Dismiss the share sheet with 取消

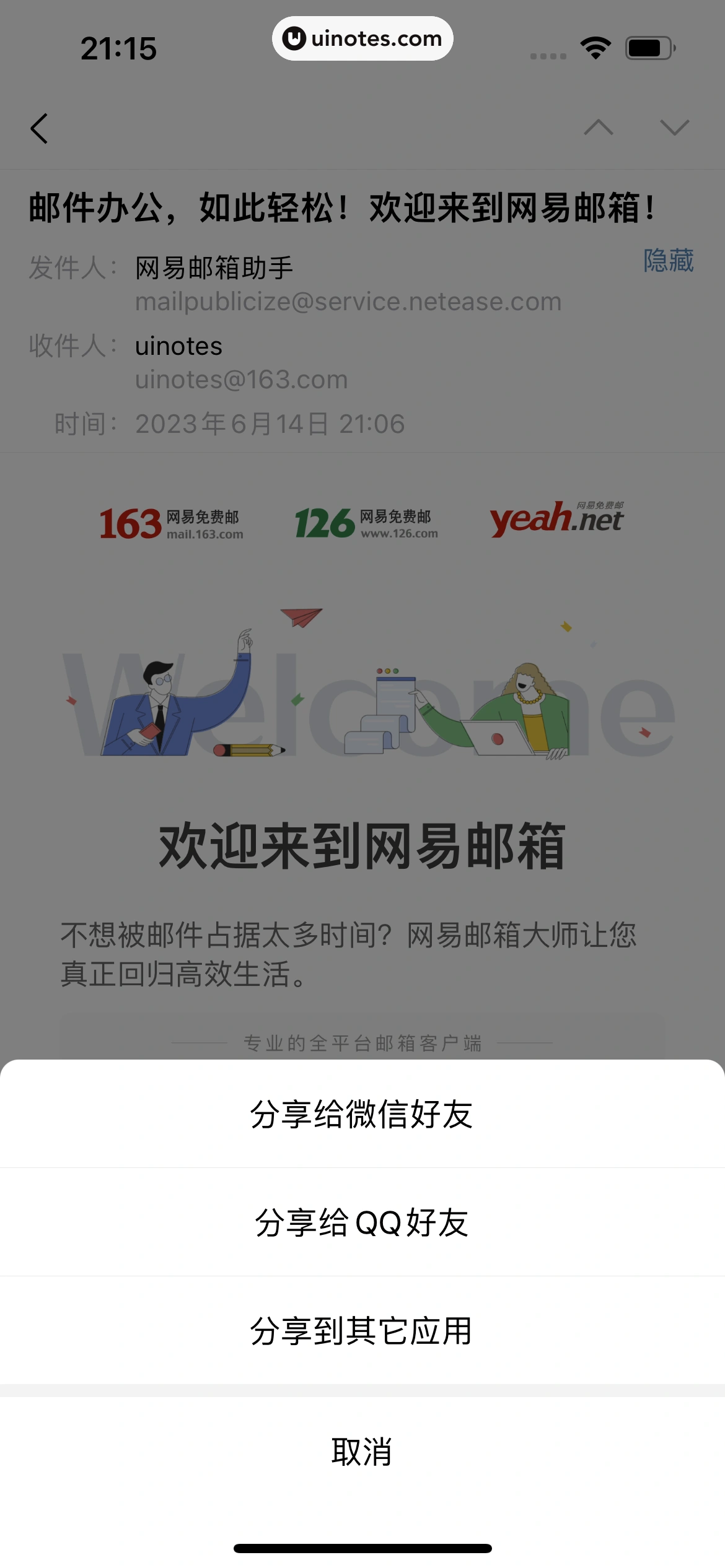(362, 1452)
